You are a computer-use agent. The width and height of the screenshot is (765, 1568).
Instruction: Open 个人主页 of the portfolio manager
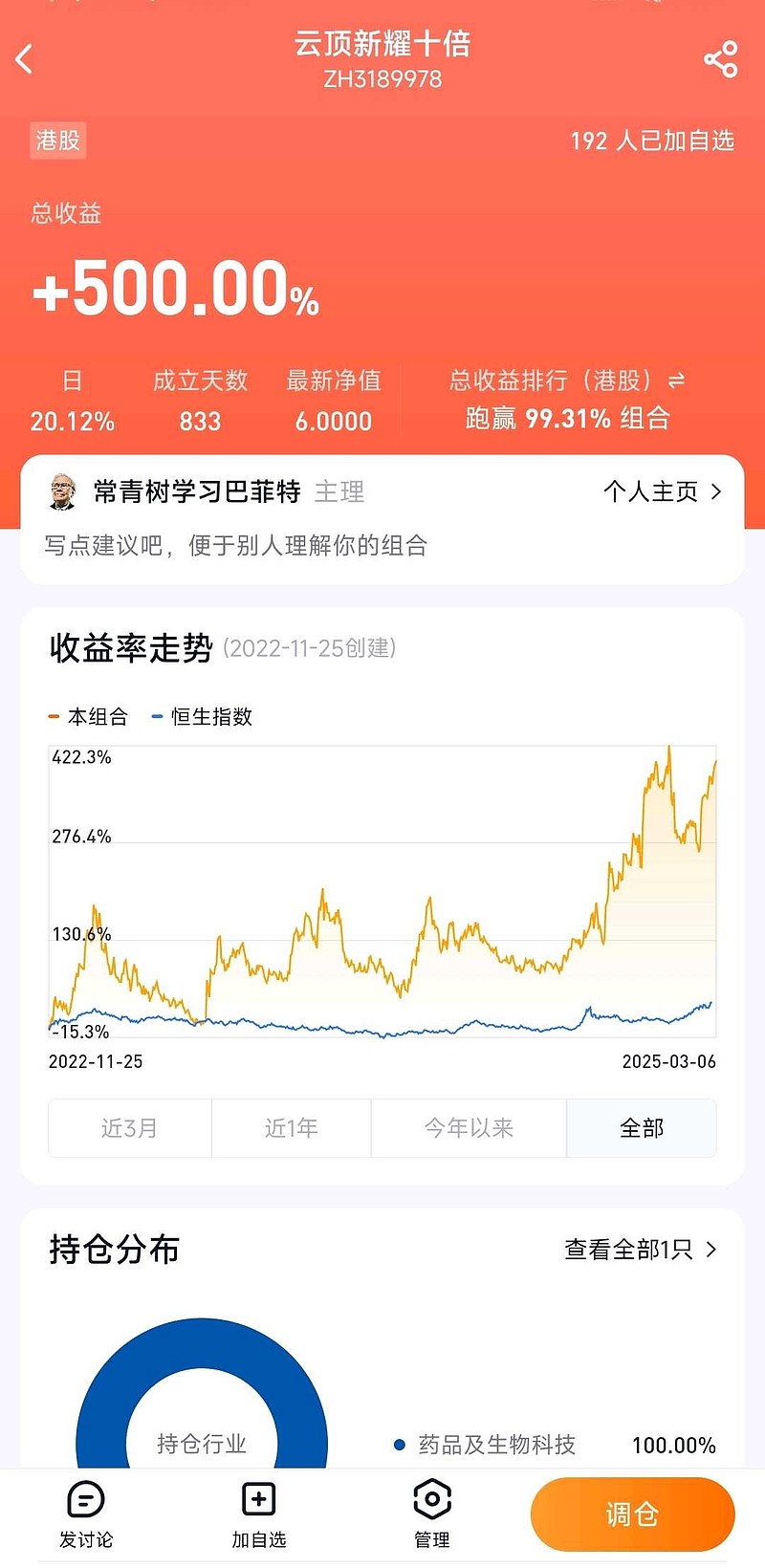click(x=662, y=491)
